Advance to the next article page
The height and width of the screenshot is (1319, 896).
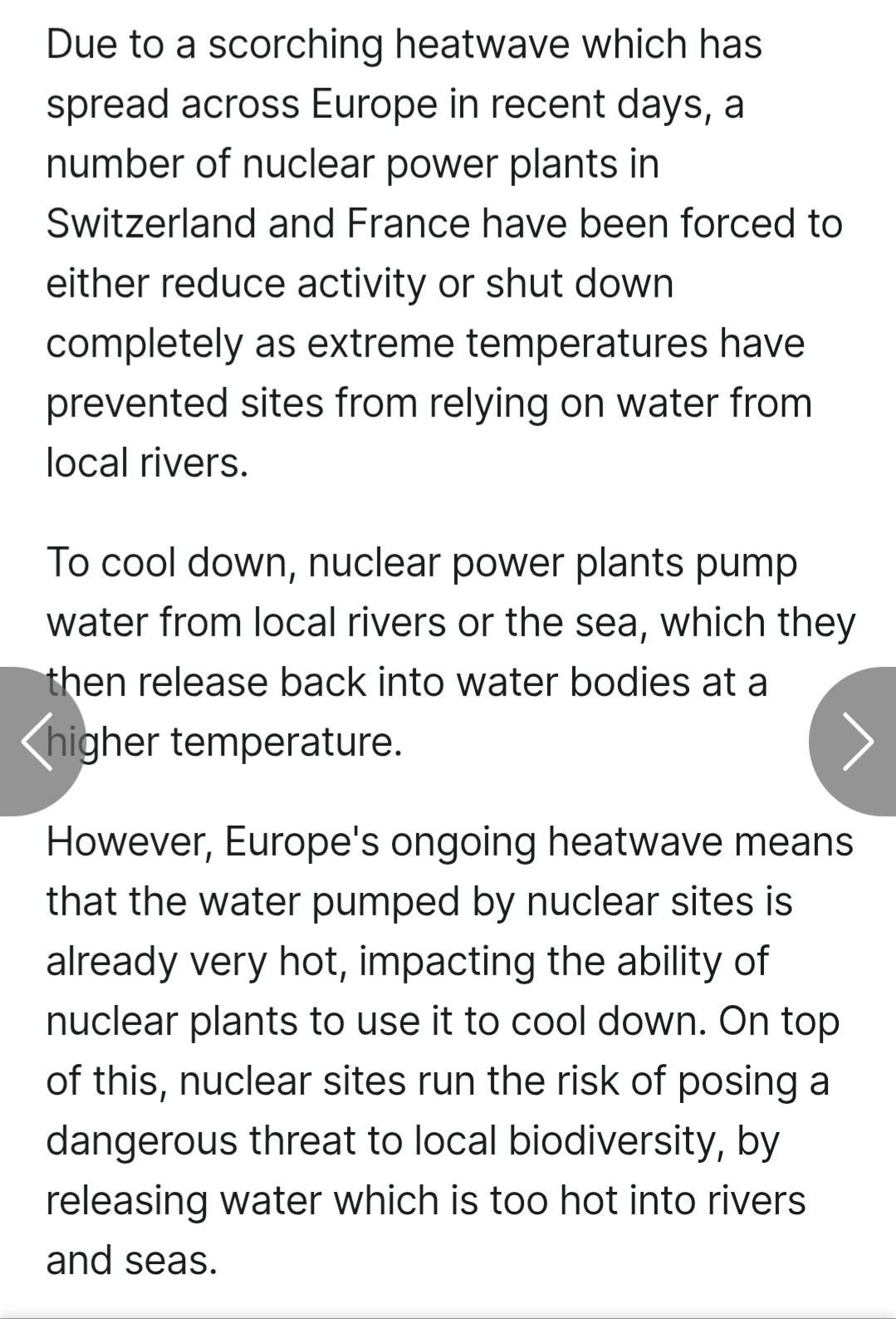[857, 741]
